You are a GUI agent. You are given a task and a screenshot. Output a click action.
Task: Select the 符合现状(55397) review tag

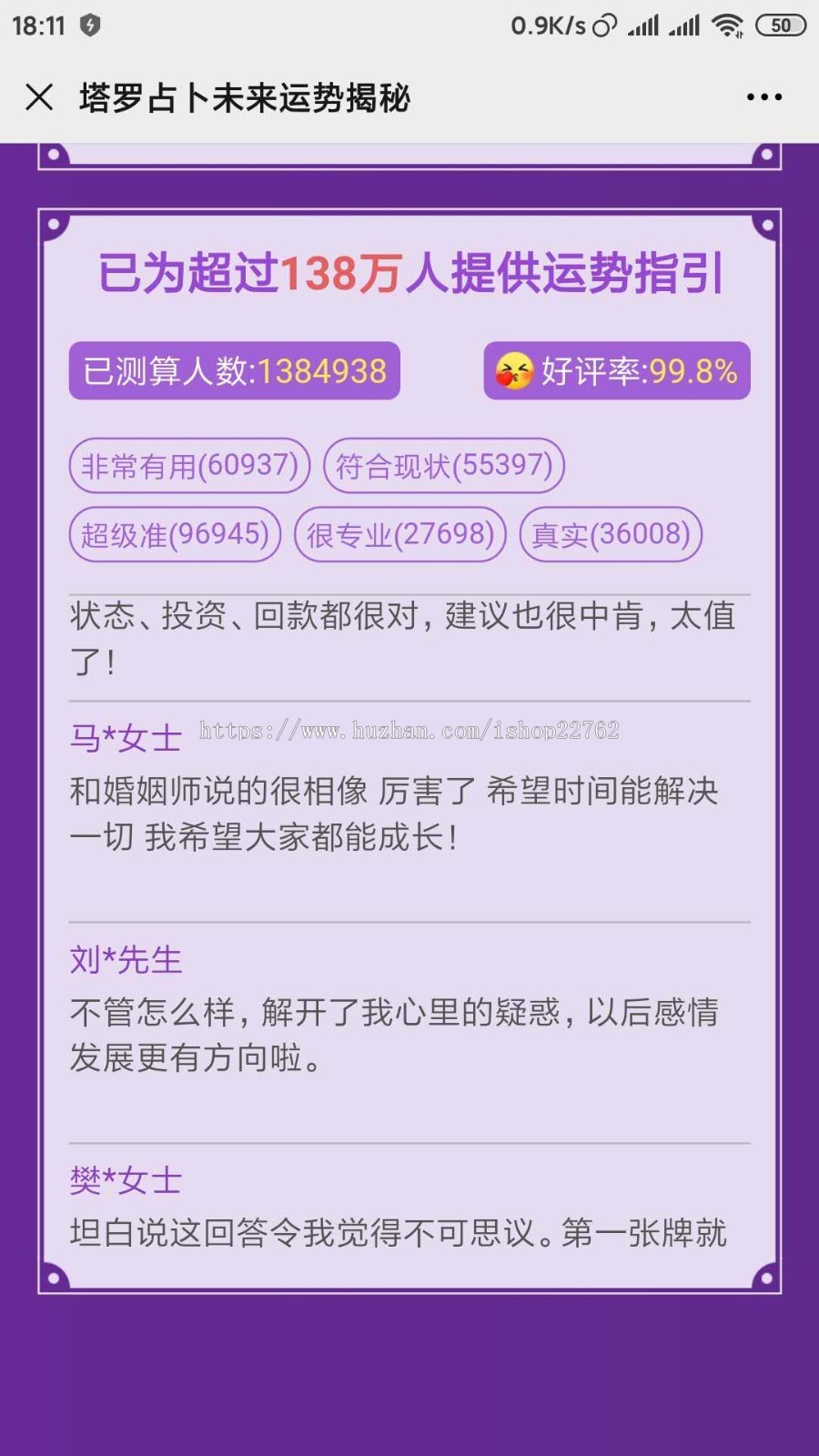tap(444, 466)
